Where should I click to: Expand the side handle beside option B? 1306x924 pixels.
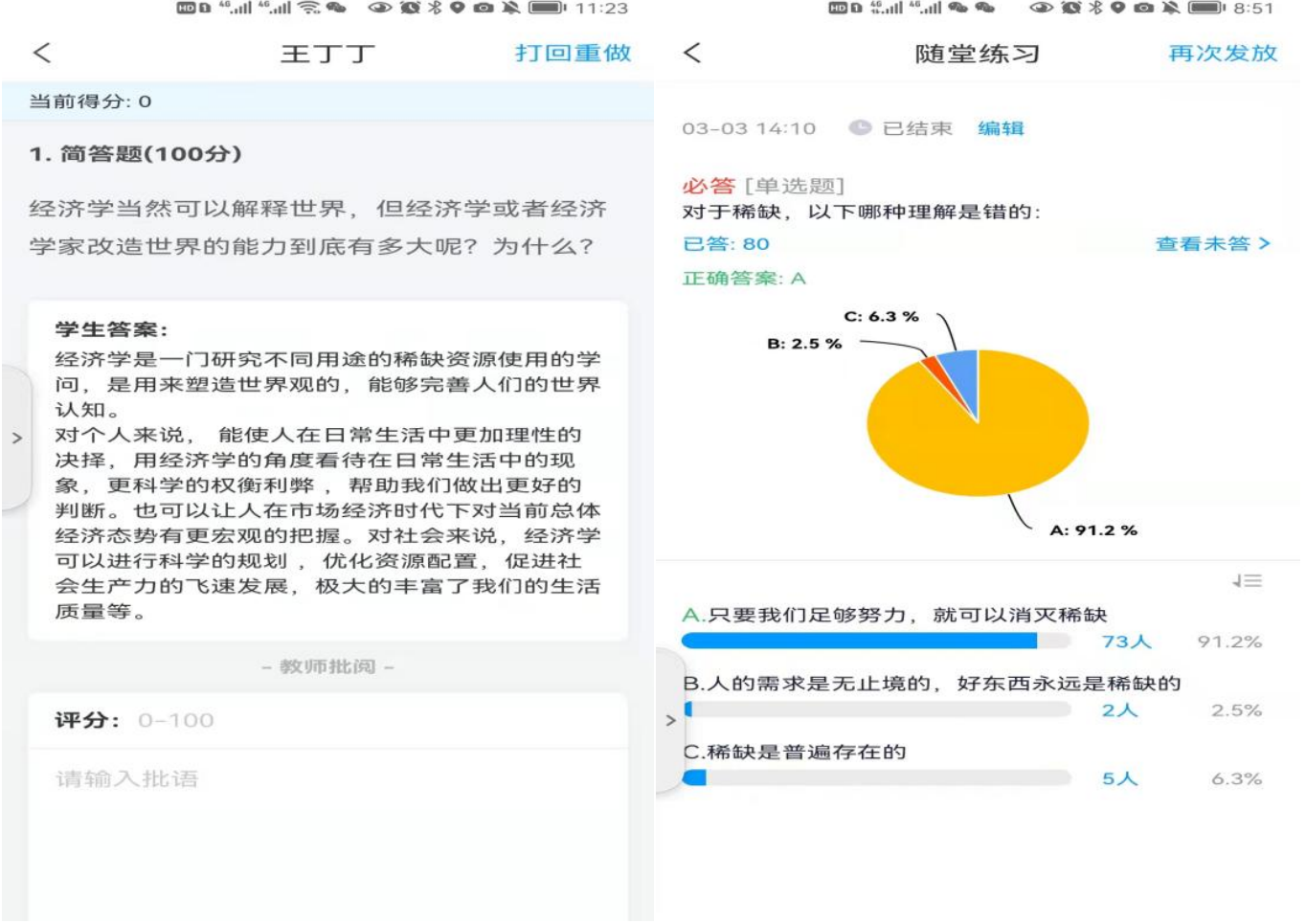[670, 720]
